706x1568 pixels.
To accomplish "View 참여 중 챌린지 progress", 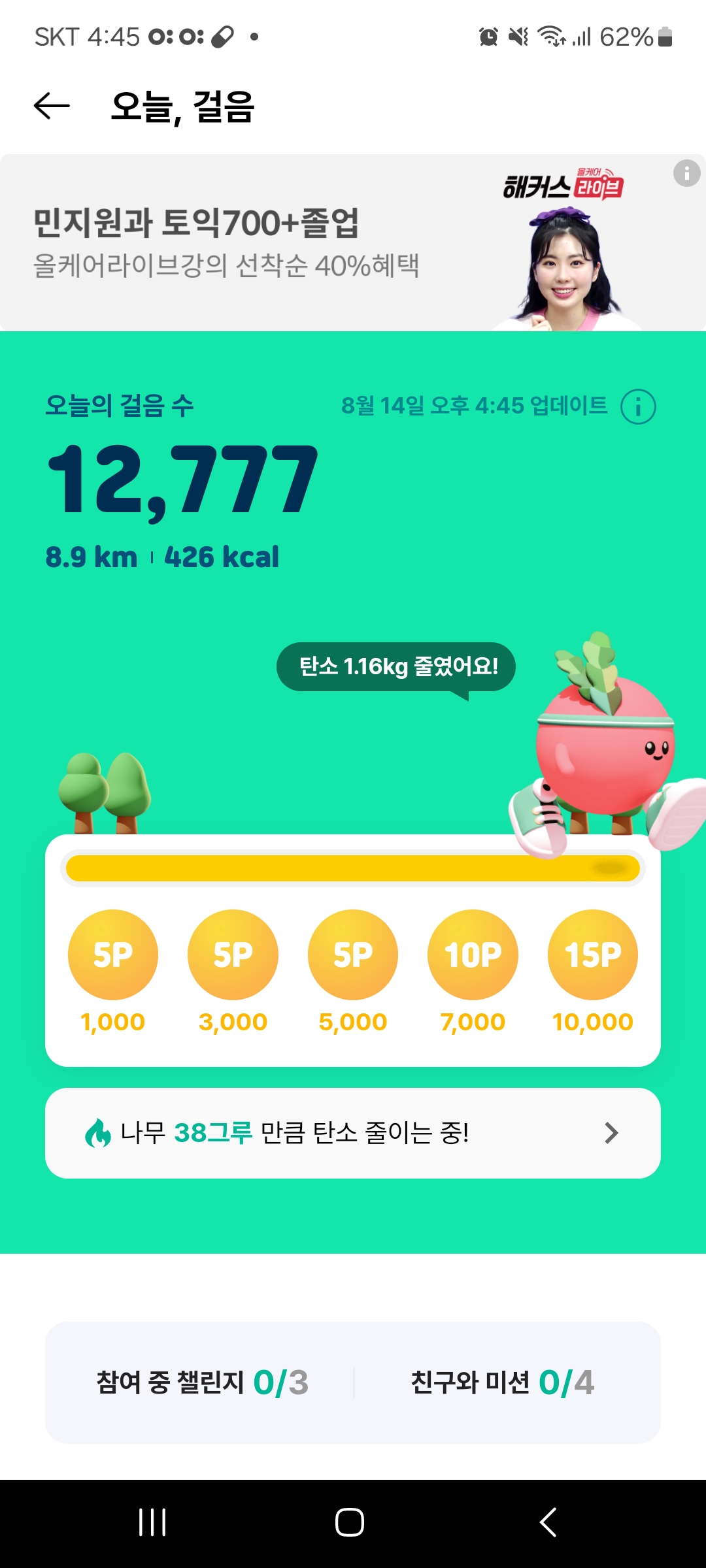I will point(201,1382).
